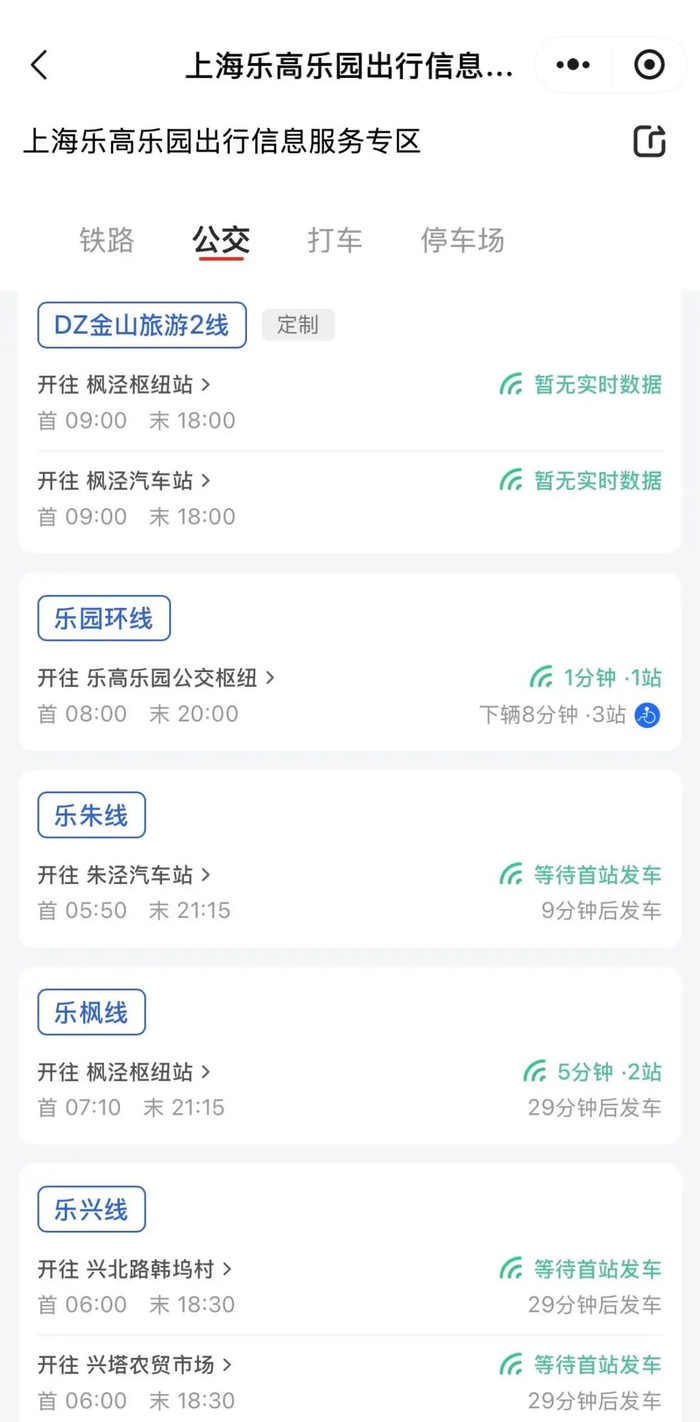View direction to 乐高乐园公交枢纽

pos(157,678)
